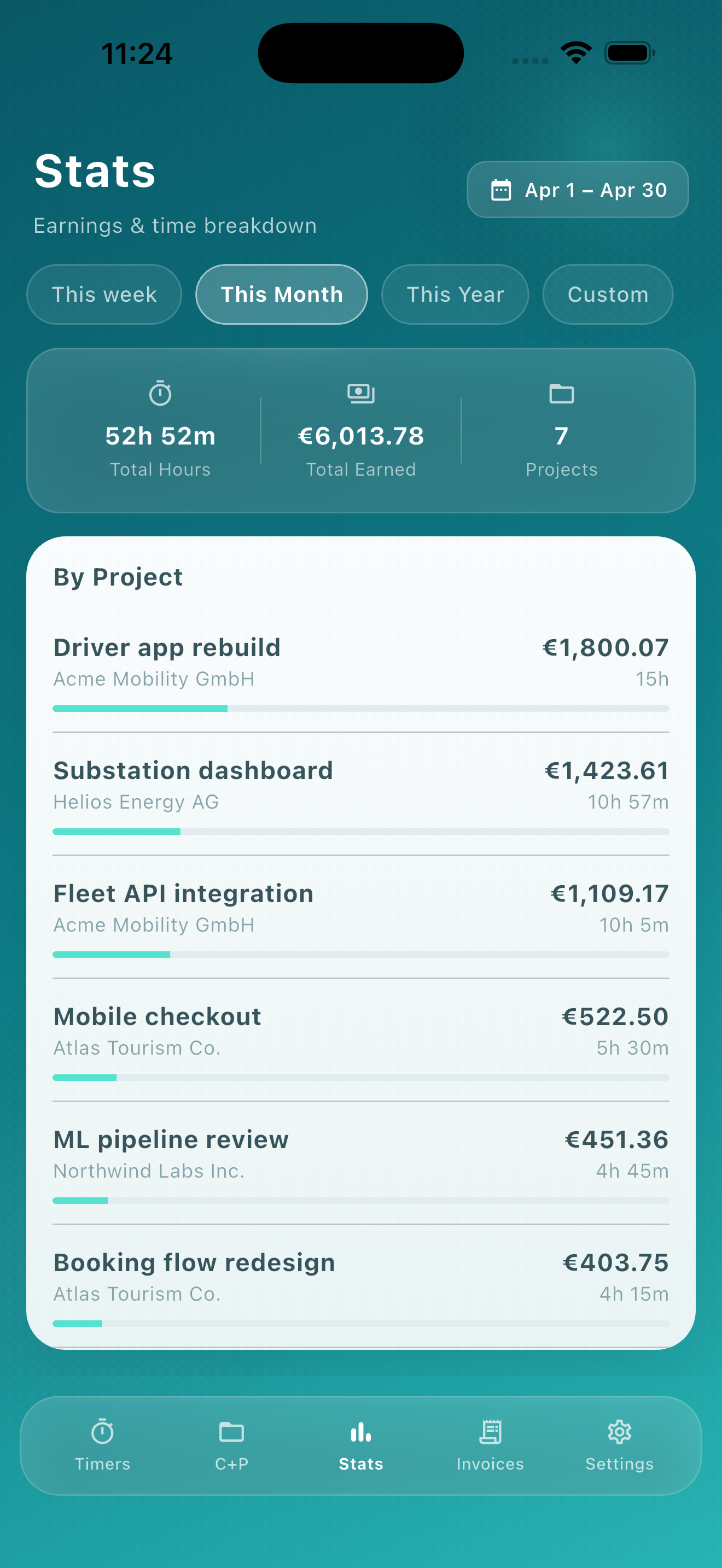Switch to the This Year filter

click(455, 295)
